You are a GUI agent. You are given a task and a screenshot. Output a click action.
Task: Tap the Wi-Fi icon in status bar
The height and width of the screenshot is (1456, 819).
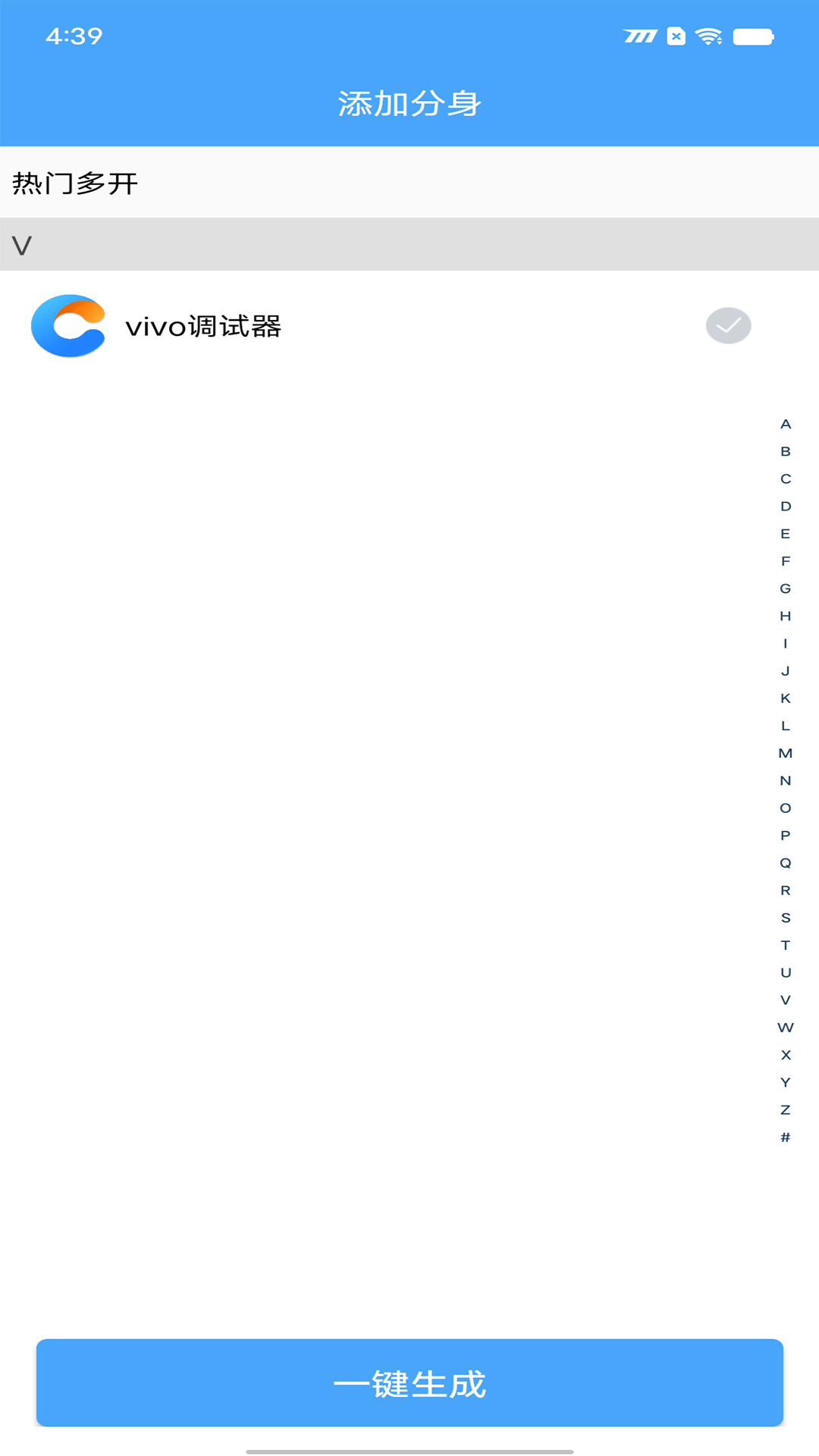pos(708,35)
